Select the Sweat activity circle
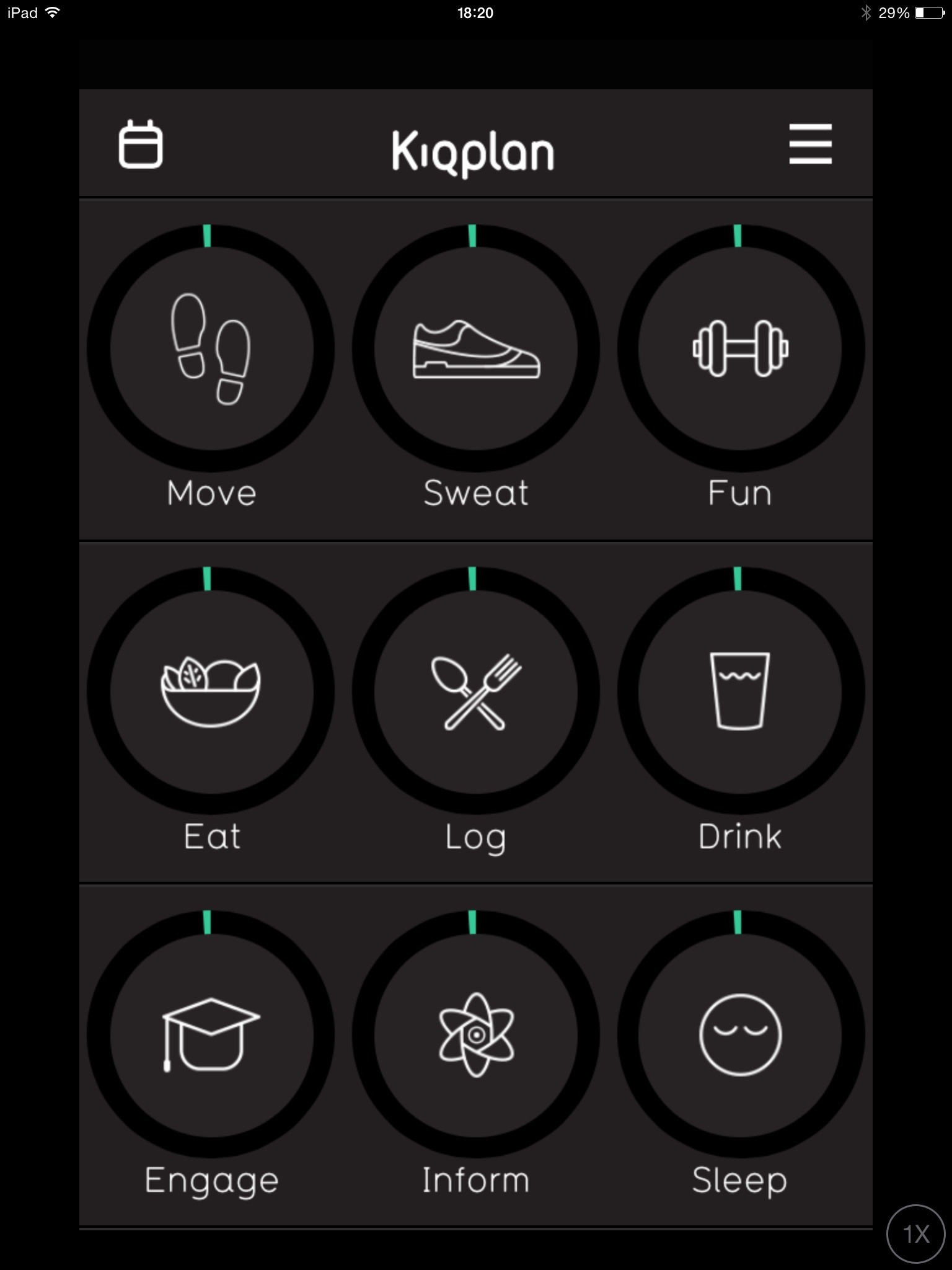This screenshot has width=952, height=1270. click(475, 349)
